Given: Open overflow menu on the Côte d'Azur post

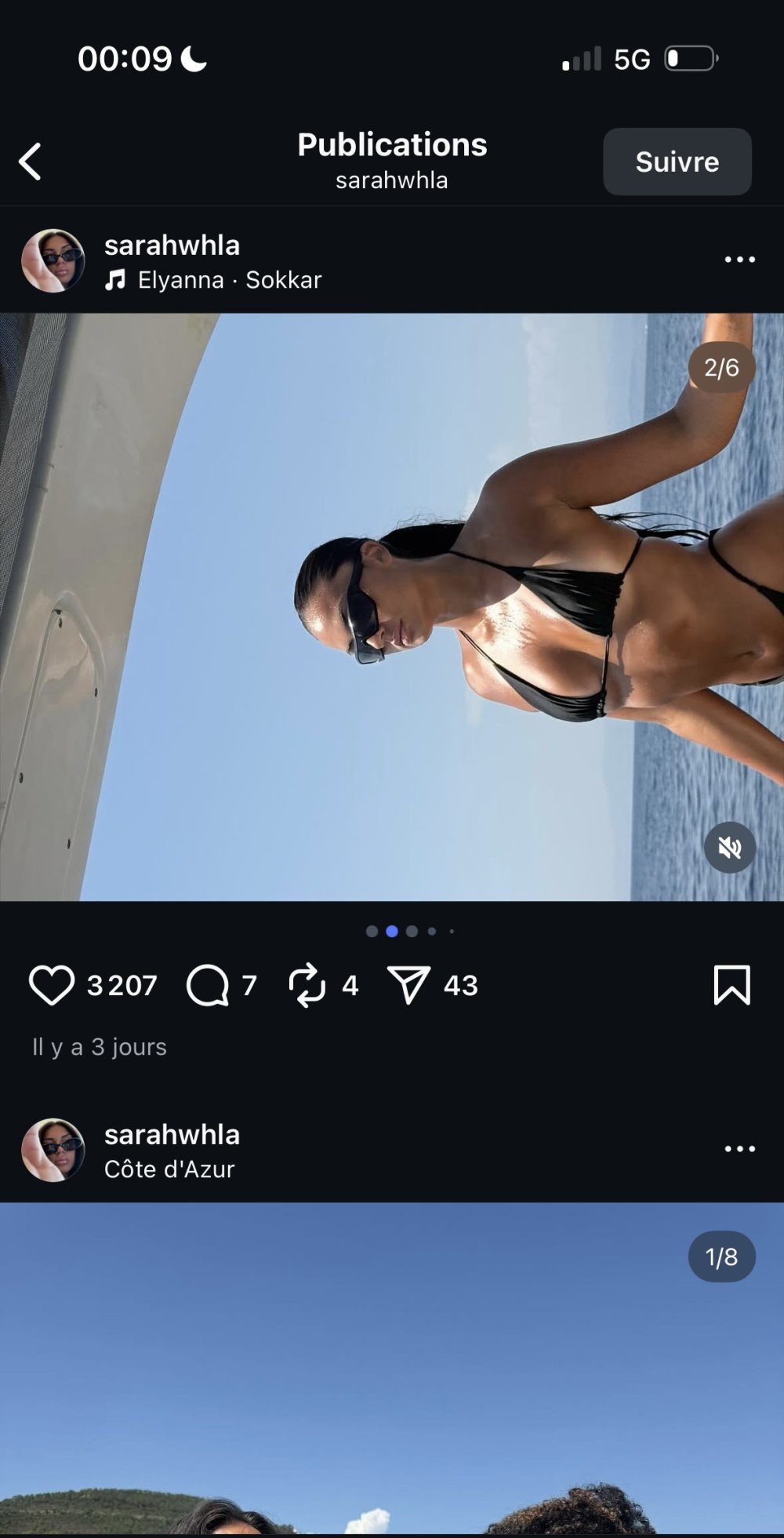Looking at the screenshot, I should tap(739, 1149).
